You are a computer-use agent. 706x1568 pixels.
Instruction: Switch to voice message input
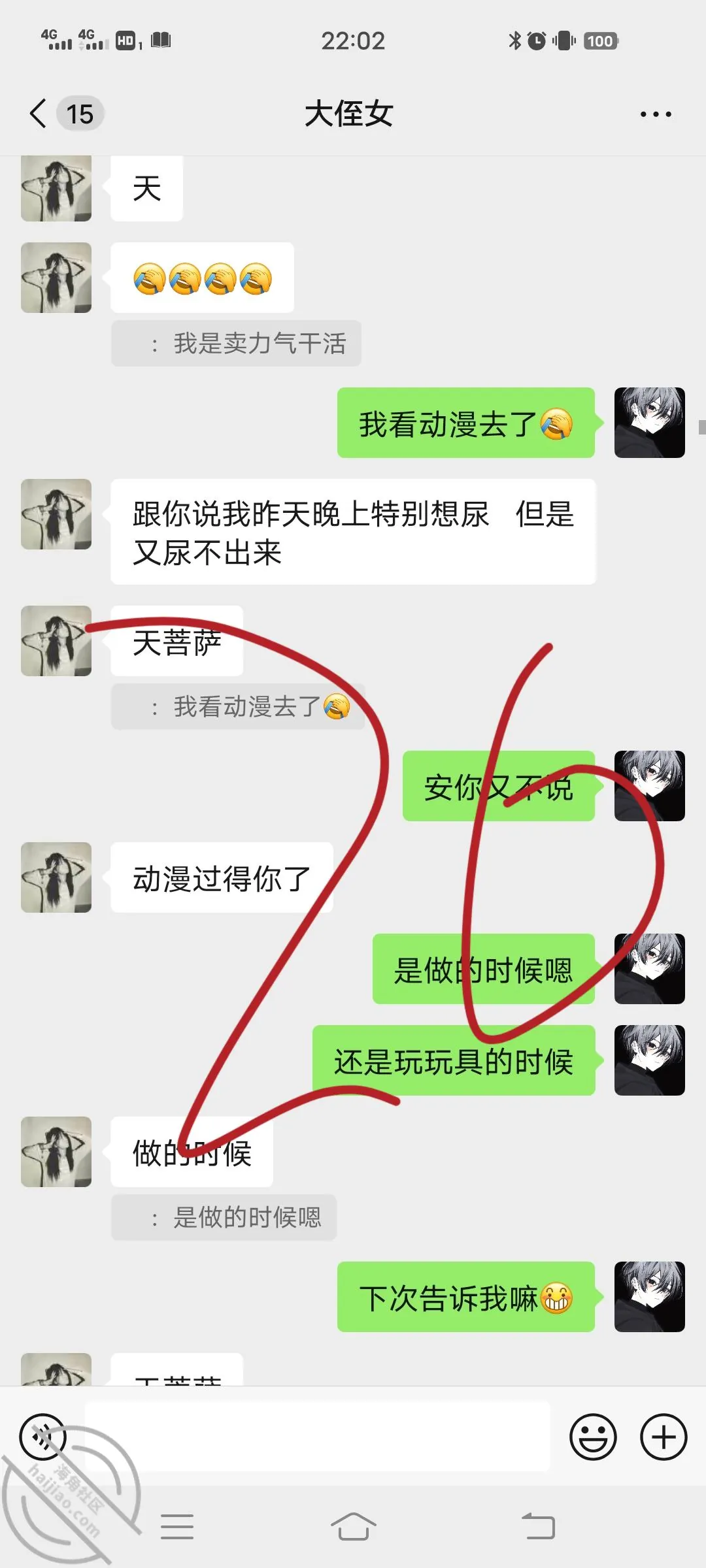click(43, 1437)
